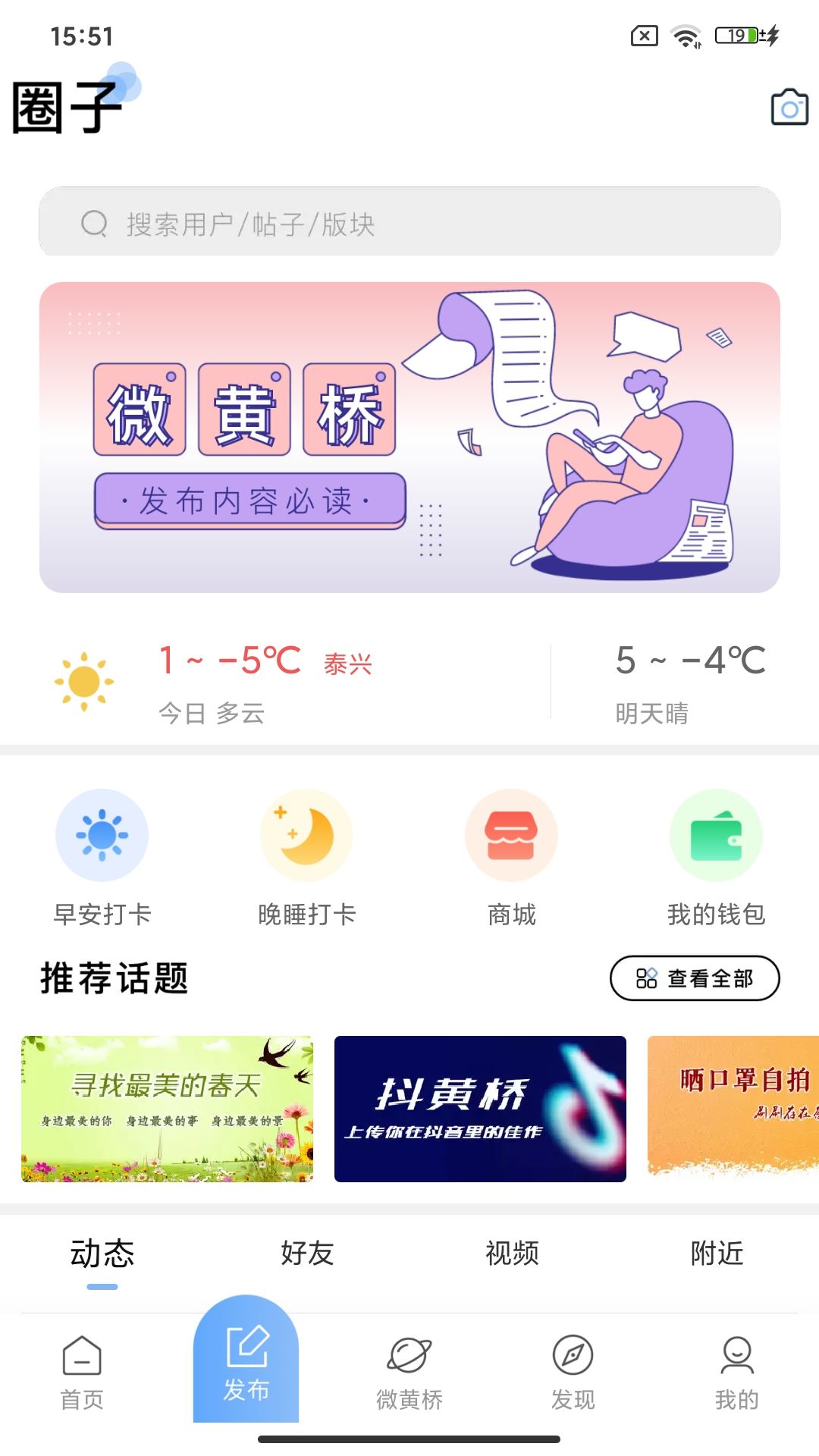Open the 微黄桥 发布内容必读 banner
Viewport: 819px width, 1456px height.
pos(409,437)
